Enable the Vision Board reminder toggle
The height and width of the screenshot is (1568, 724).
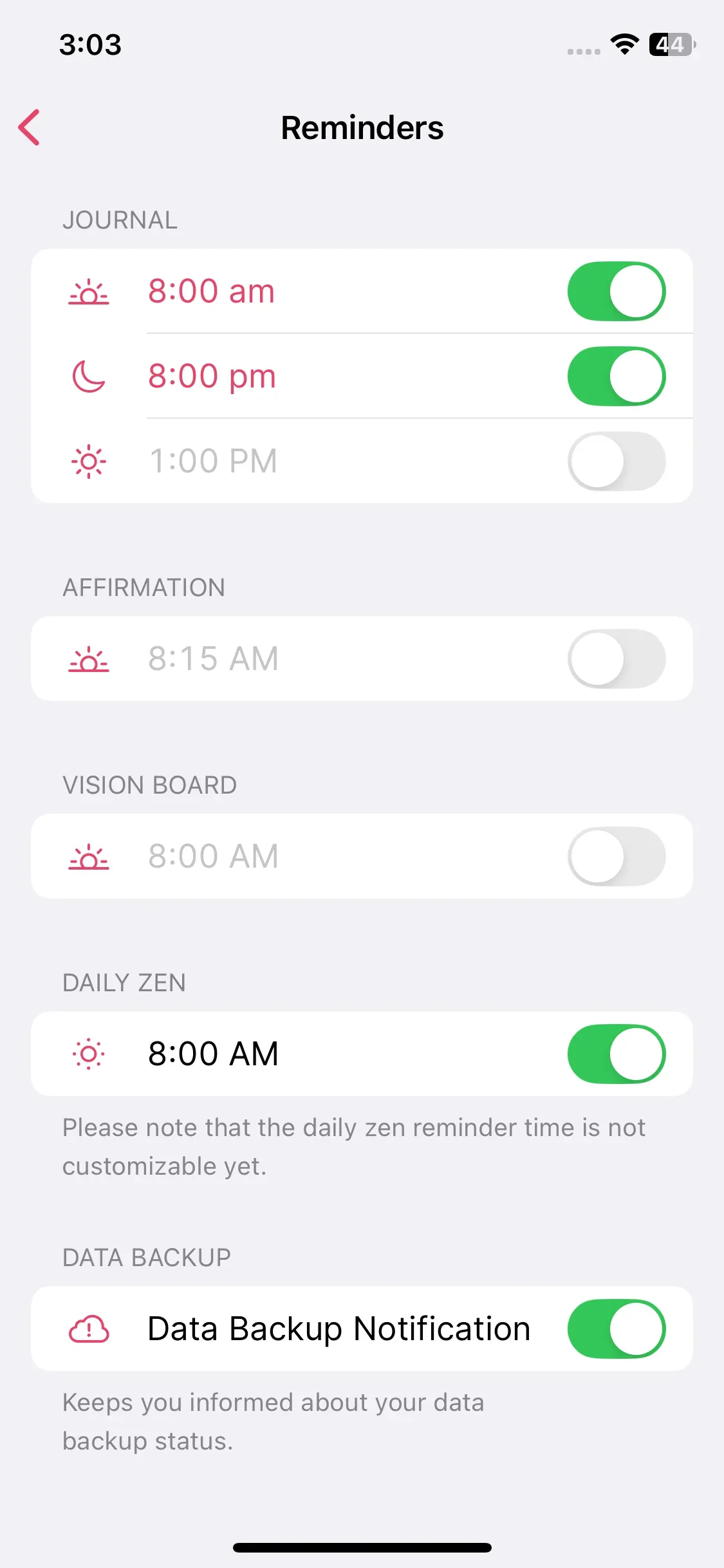(616, 856)
